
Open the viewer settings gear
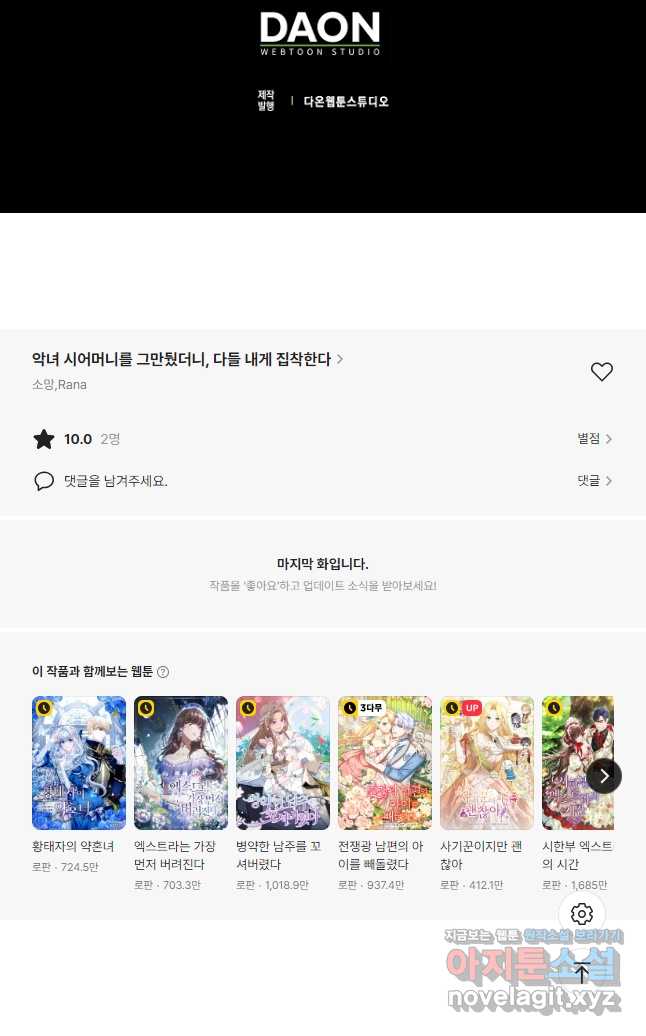pos(582,914)
